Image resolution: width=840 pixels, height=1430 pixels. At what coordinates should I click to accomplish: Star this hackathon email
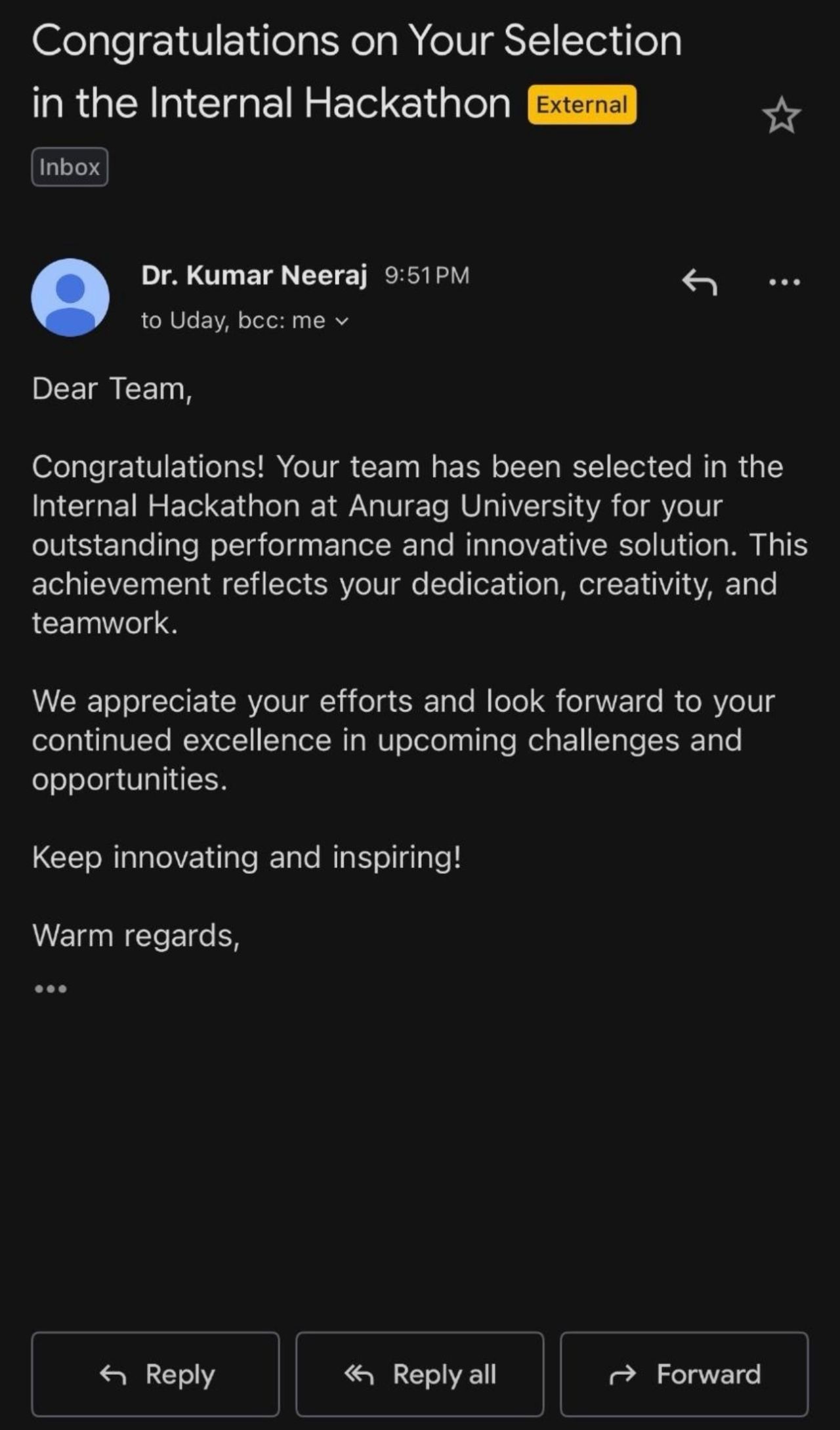coord(781,116)
